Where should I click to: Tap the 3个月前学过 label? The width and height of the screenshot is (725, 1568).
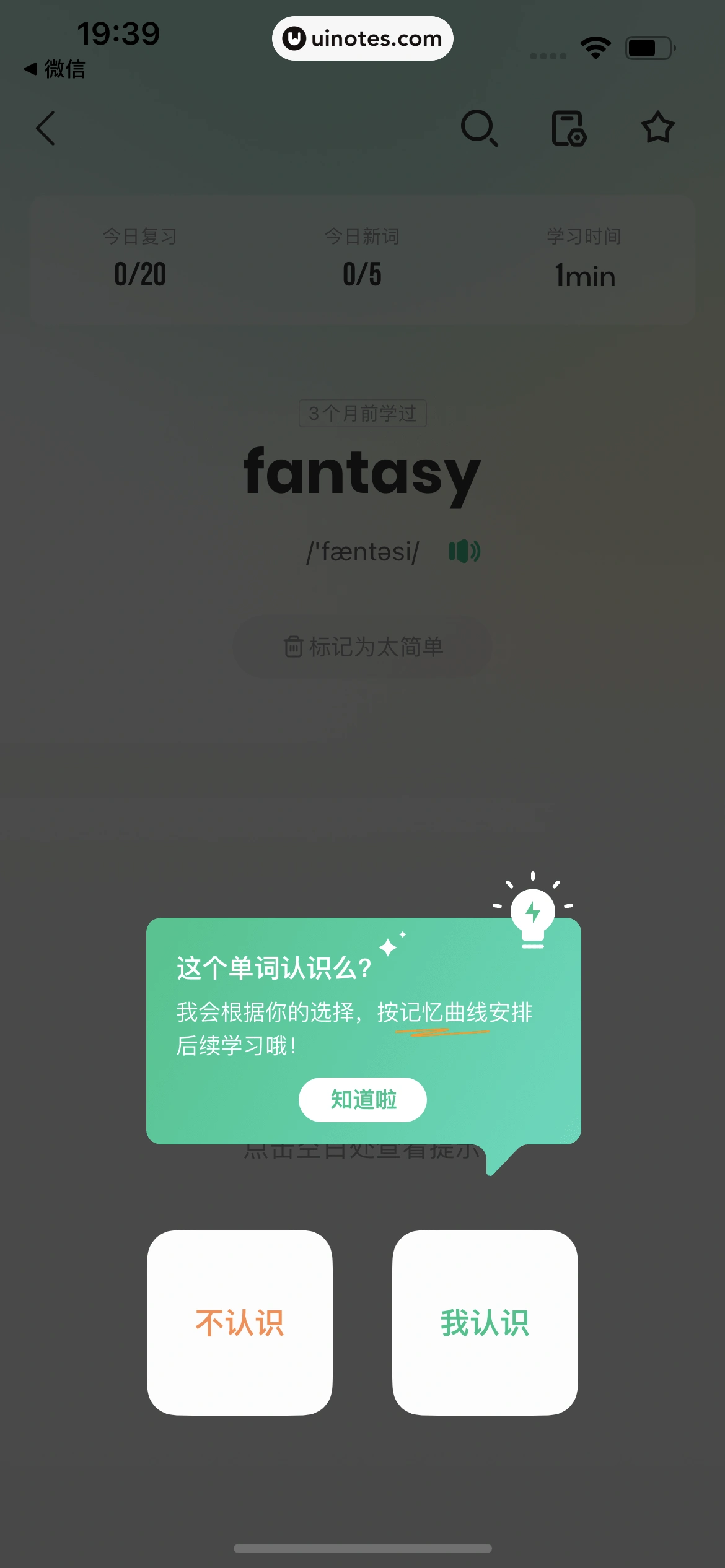[x=362, y=414]
